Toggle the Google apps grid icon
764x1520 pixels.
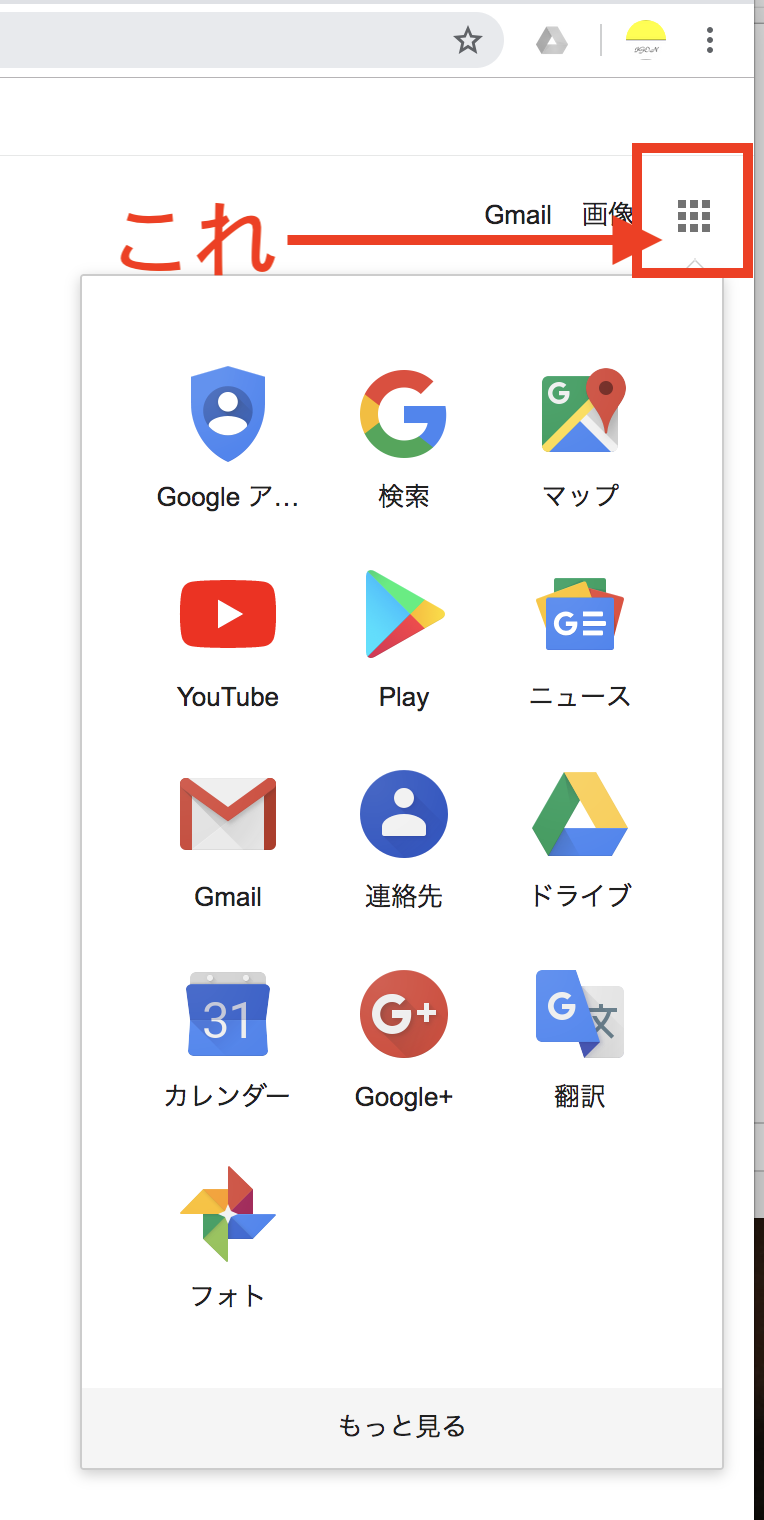(693, 215)
